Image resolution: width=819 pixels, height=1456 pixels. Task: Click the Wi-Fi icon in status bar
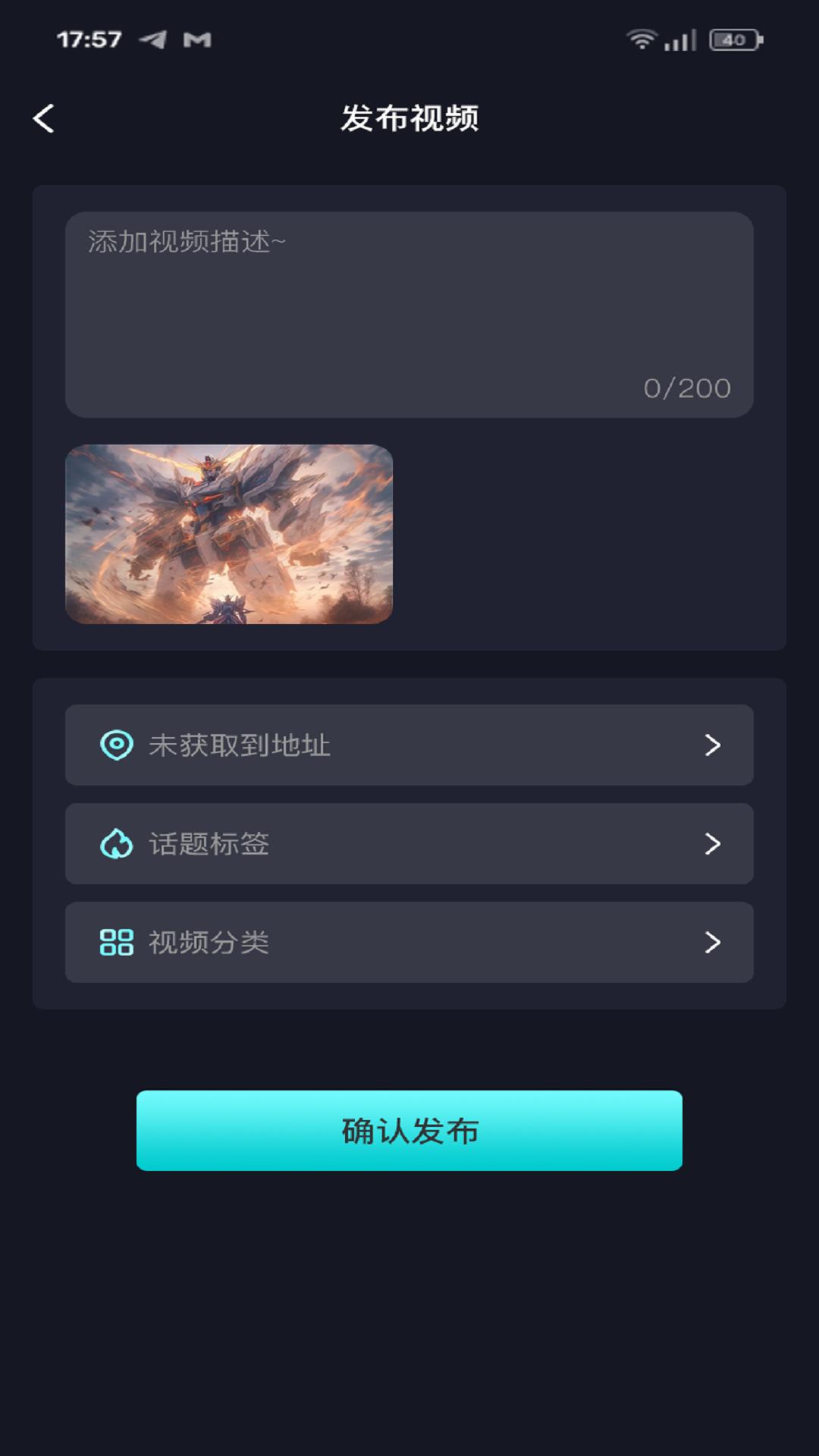click(x=641, y=39)
